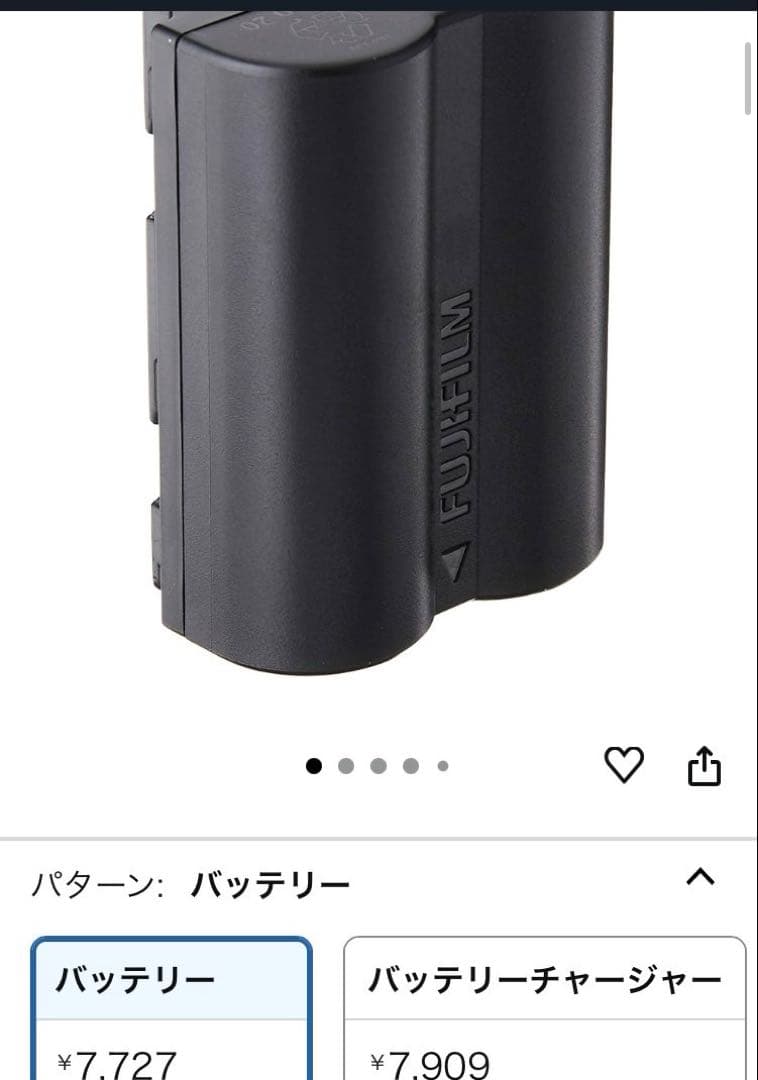
Task: Select the バッテリー pattern option
Action: point(172,1008)
